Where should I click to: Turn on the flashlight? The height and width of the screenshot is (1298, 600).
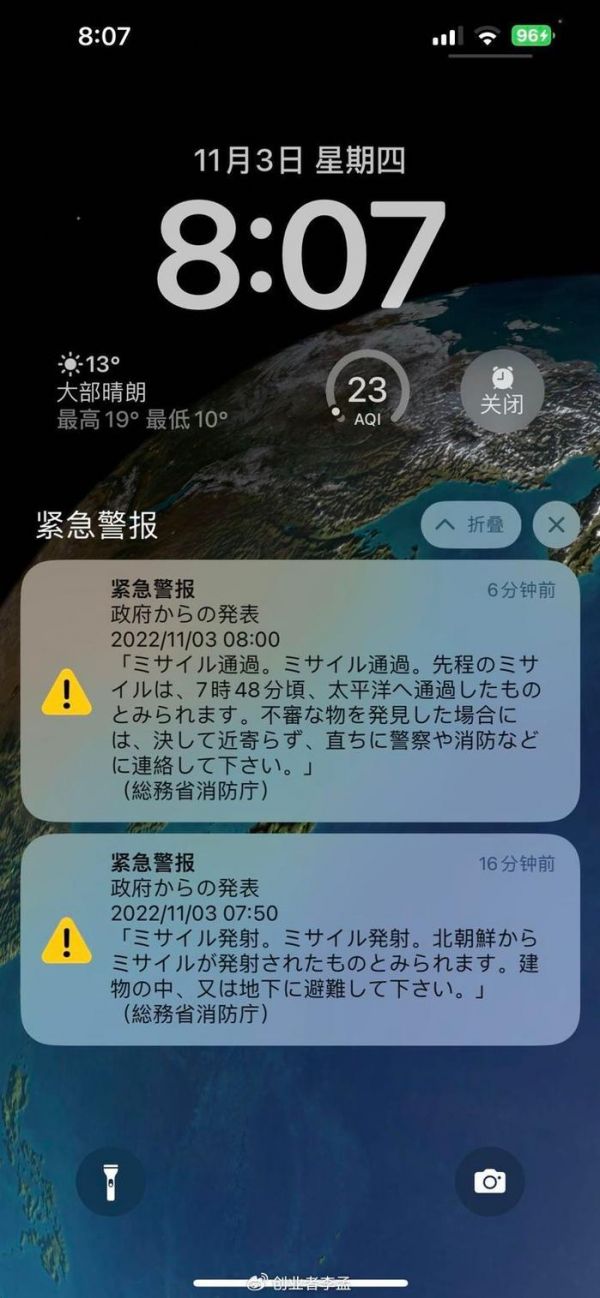pos(110,1181)
